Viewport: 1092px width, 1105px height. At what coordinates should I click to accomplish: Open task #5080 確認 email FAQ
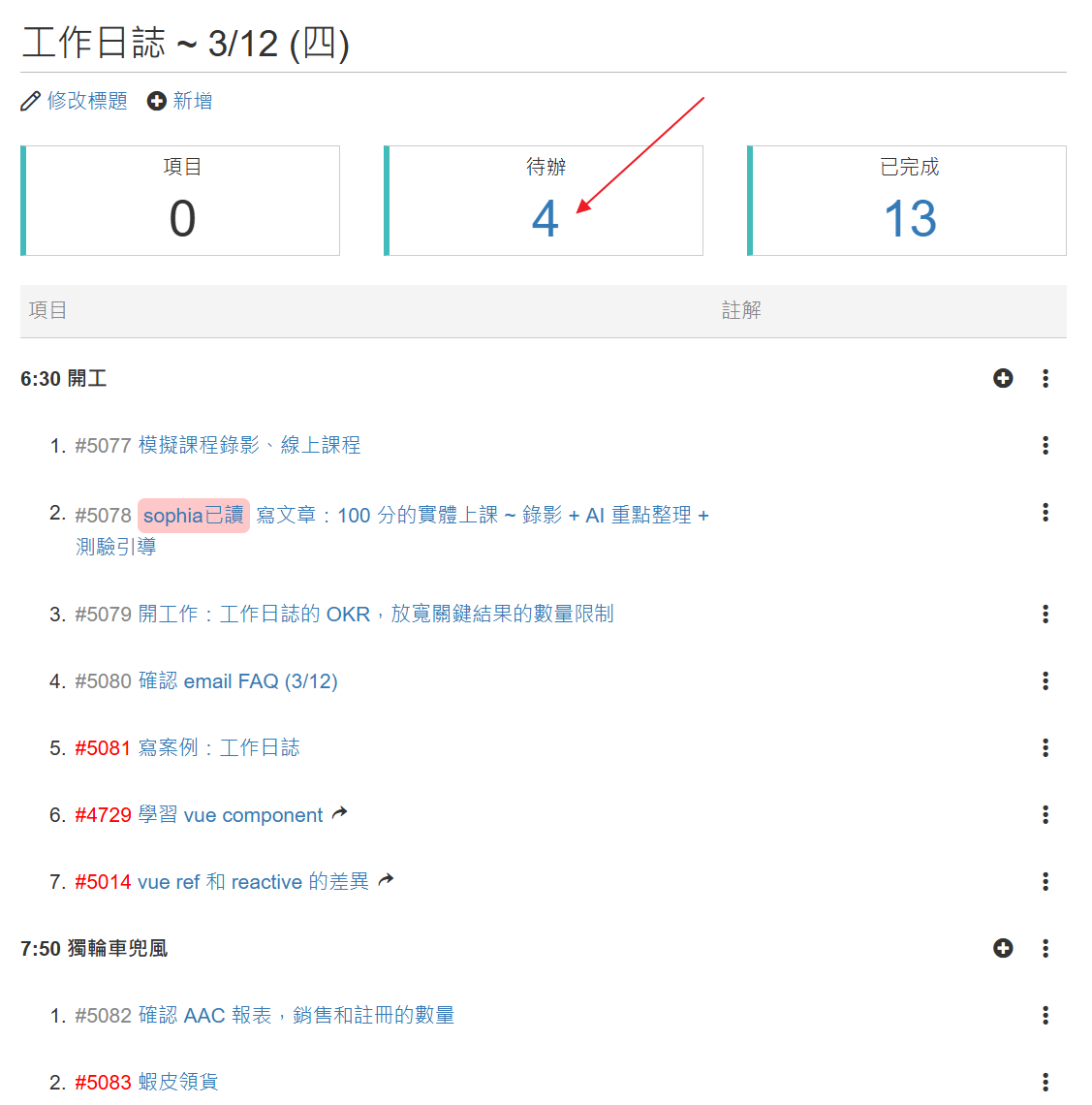[237, 681]
